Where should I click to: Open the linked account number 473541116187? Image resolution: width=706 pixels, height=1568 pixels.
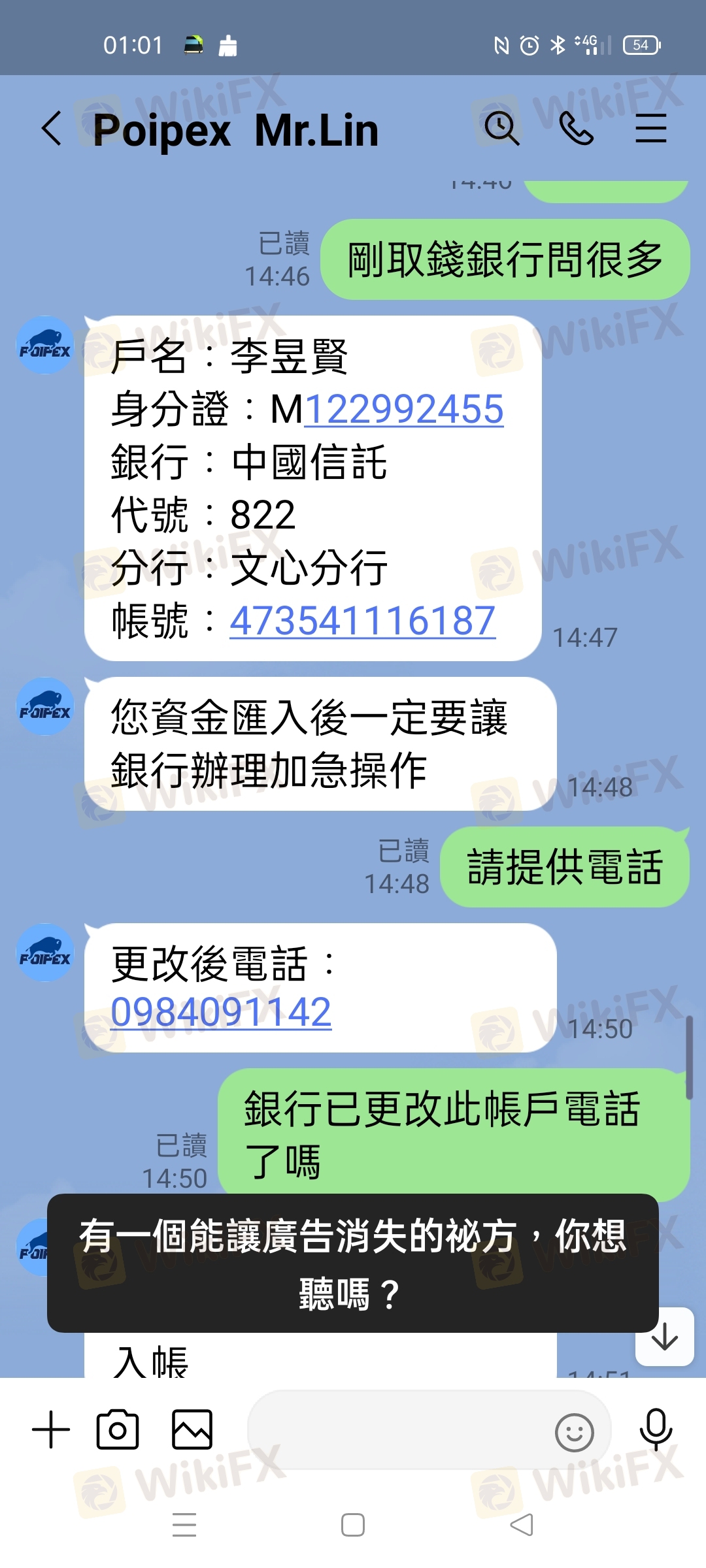pos(363,621)
